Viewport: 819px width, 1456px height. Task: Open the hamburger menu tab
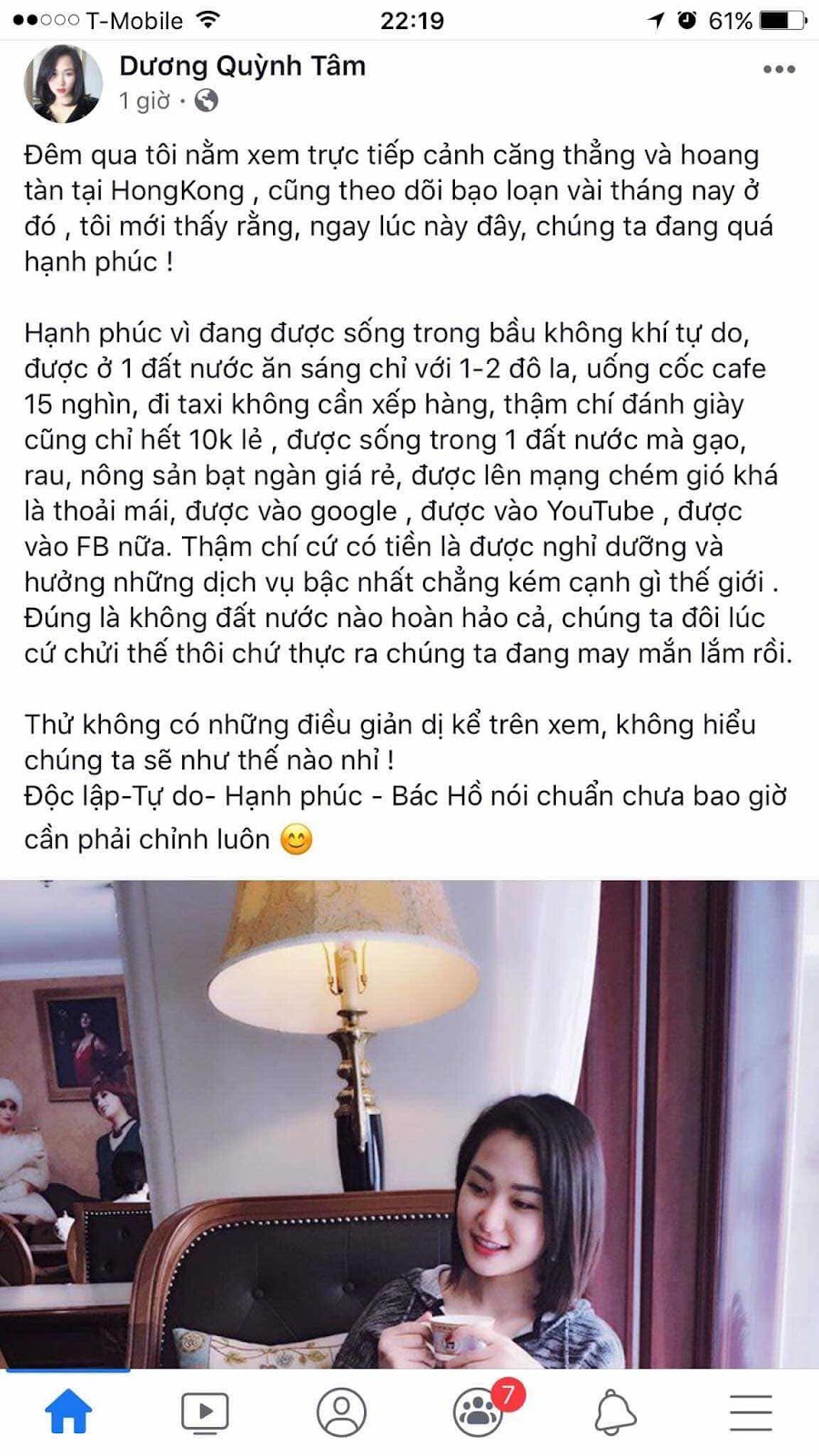(751, 1412)
